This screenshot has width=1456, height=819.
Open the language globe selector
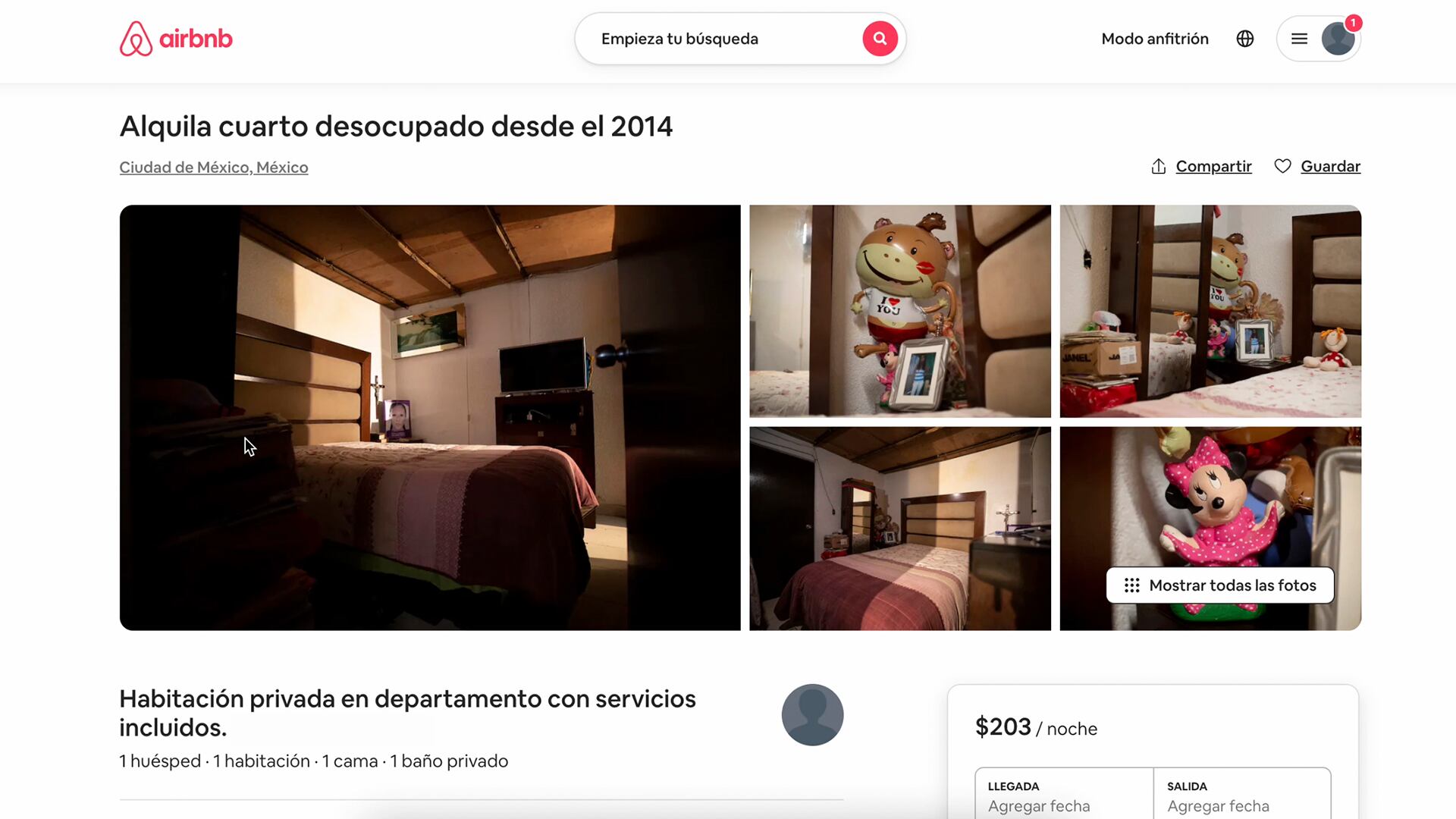tap(1244, 39)
